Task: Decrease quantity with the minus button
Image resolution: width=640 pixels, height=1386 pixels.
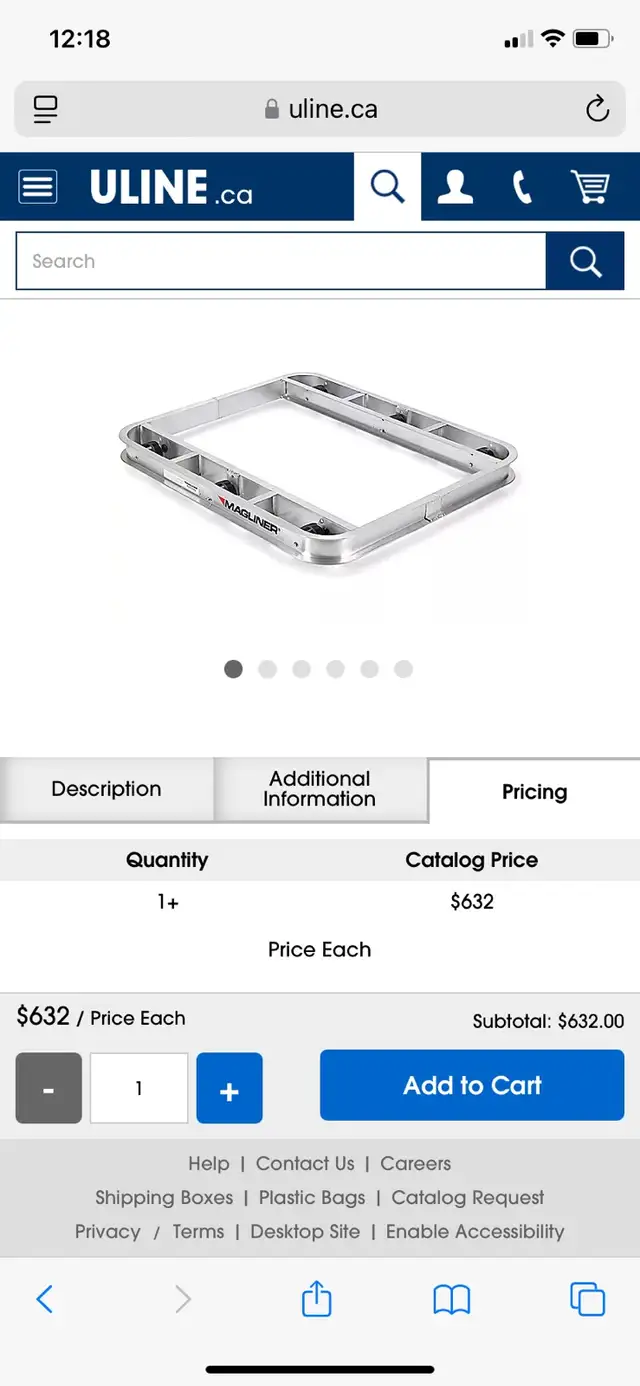Action: [x=48, y=1088]
